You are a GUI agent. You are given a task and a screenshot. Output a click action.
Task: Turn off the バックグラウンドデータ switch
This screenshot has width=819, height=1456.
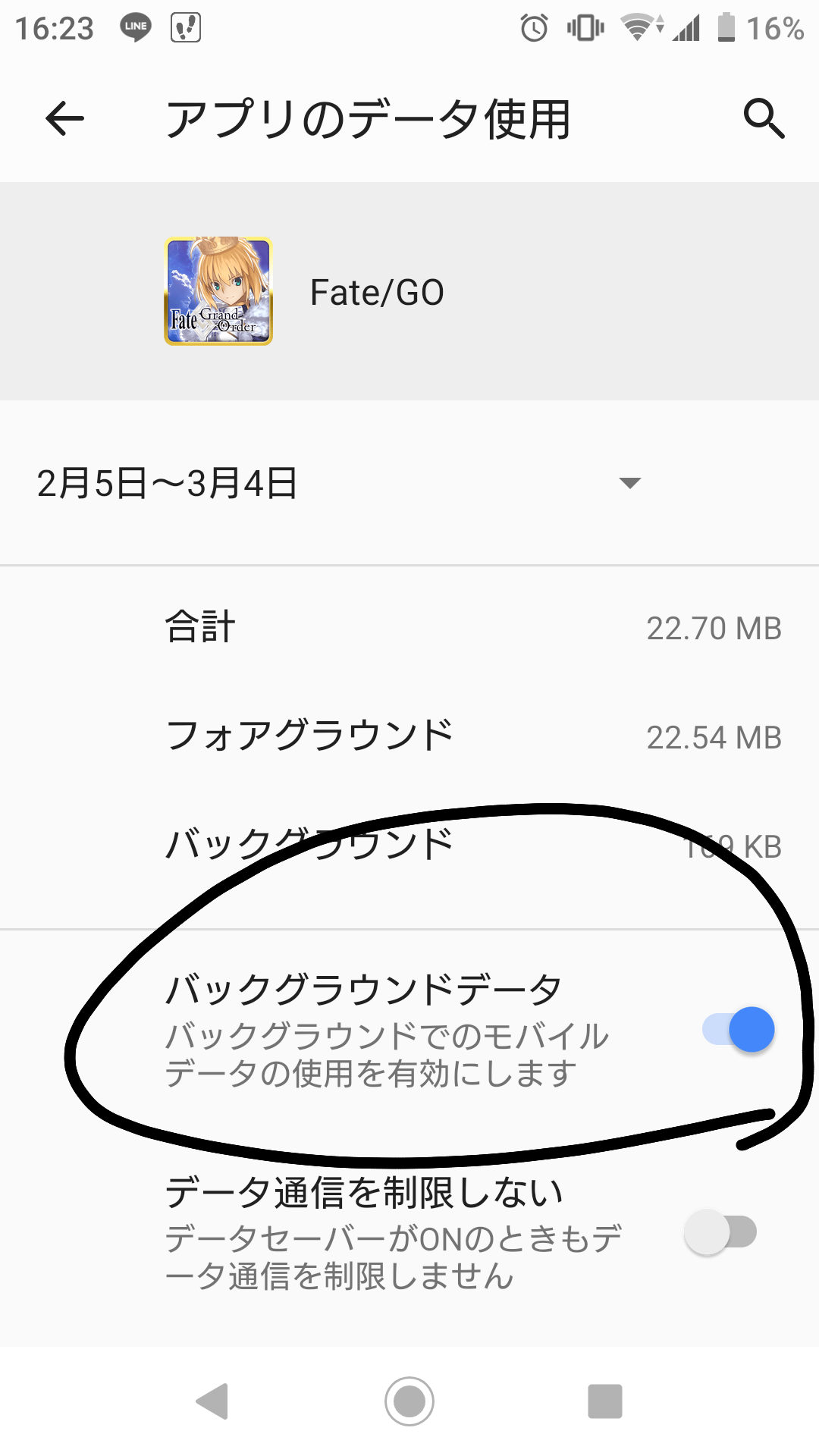pos(739,1030)
